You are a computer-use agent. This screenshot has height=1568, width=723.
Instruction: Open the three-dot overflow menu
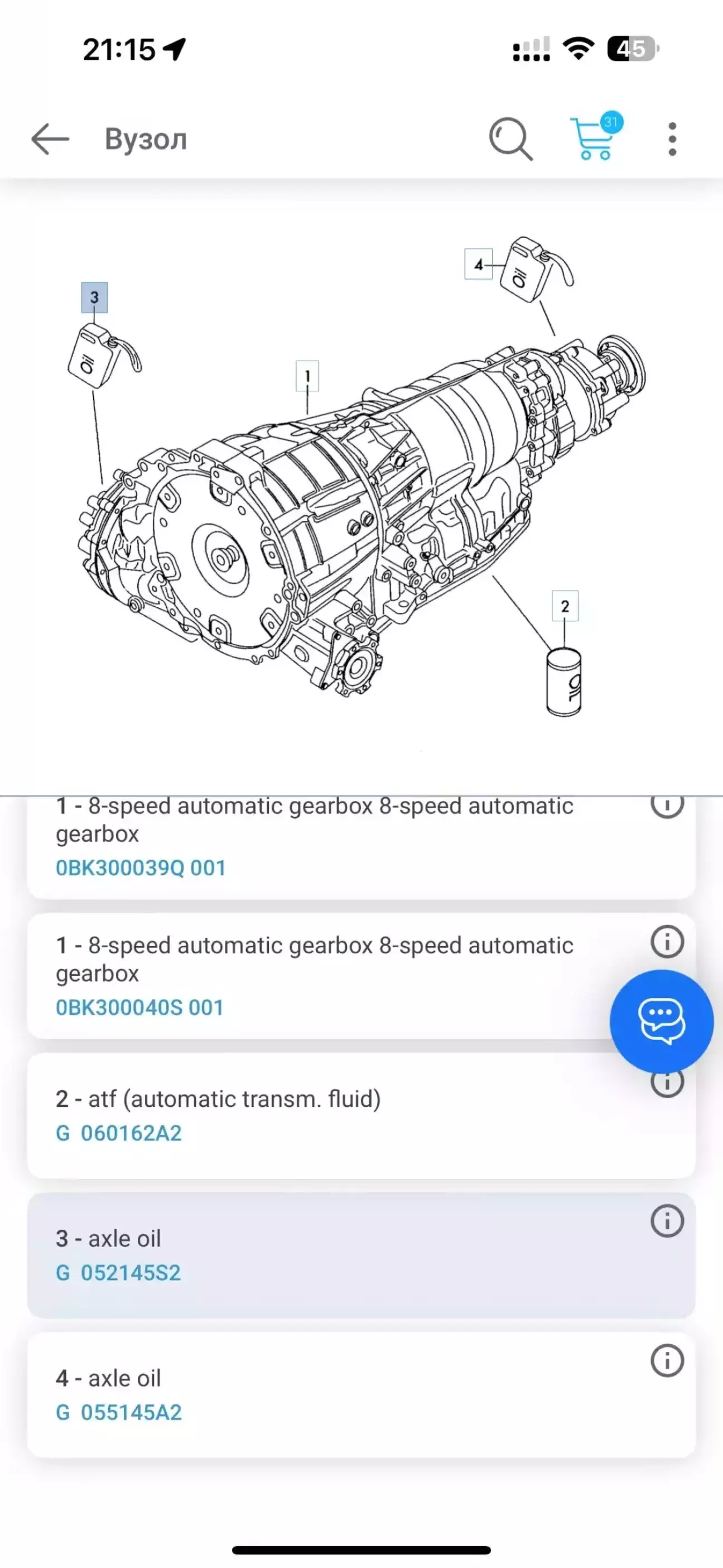point(672,139)
